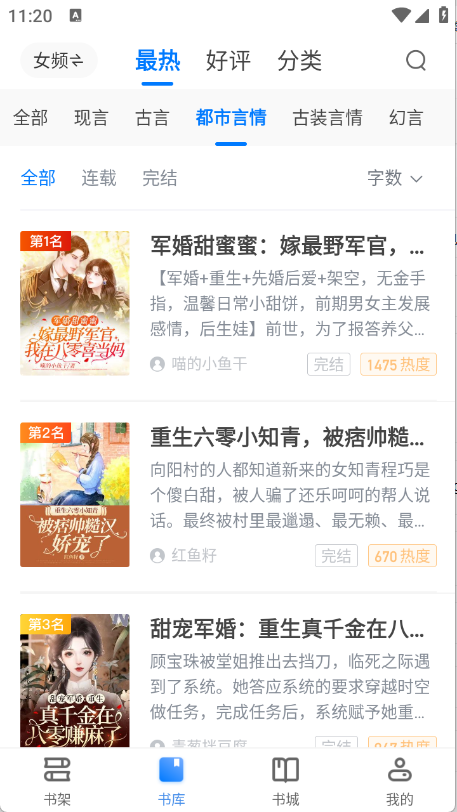Choose the 现言 category

[x=91, y=118]
